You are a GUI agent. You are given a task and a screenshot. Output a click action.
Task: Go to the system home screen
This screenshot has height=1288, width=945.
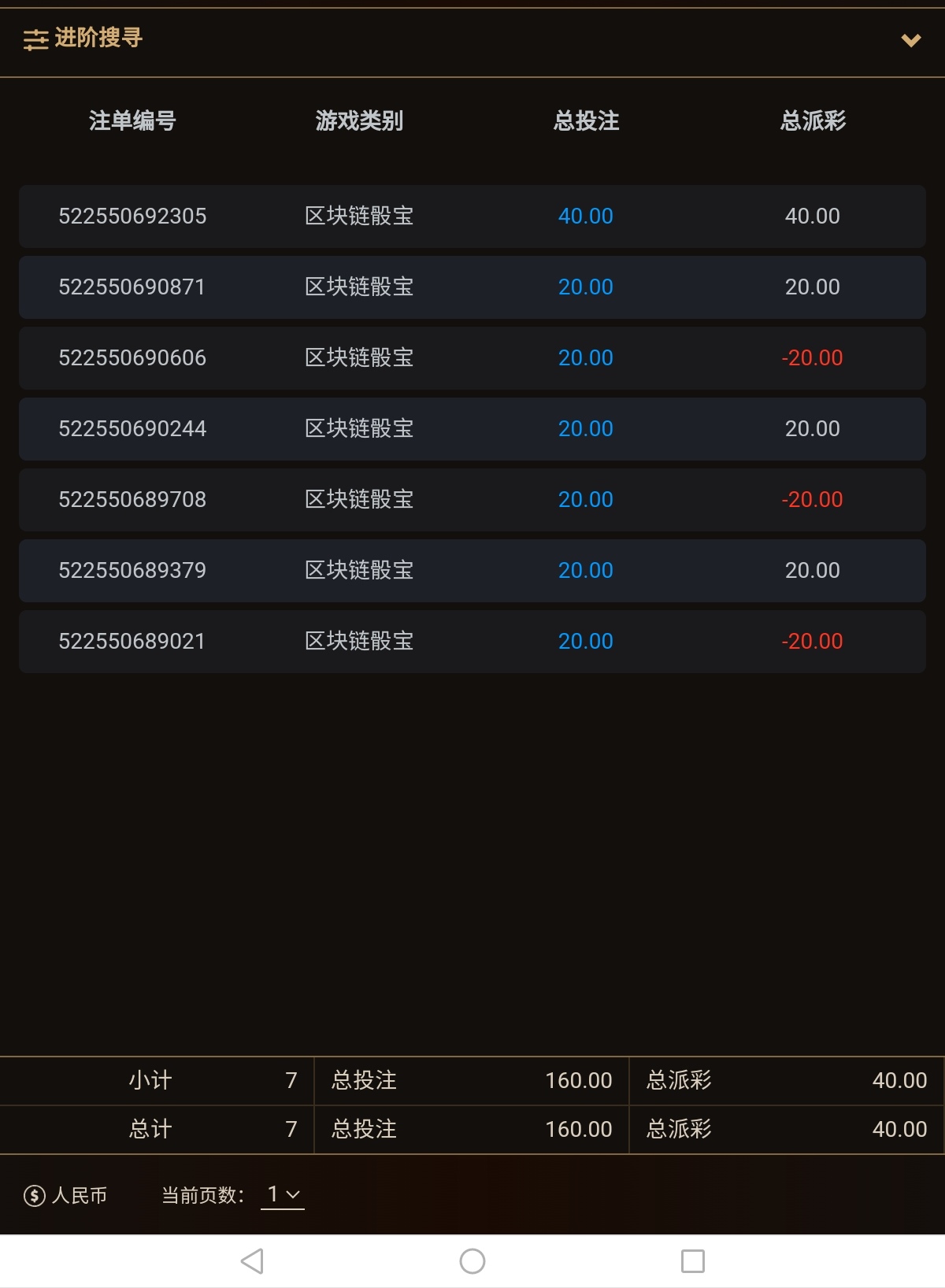[472, 1261]
